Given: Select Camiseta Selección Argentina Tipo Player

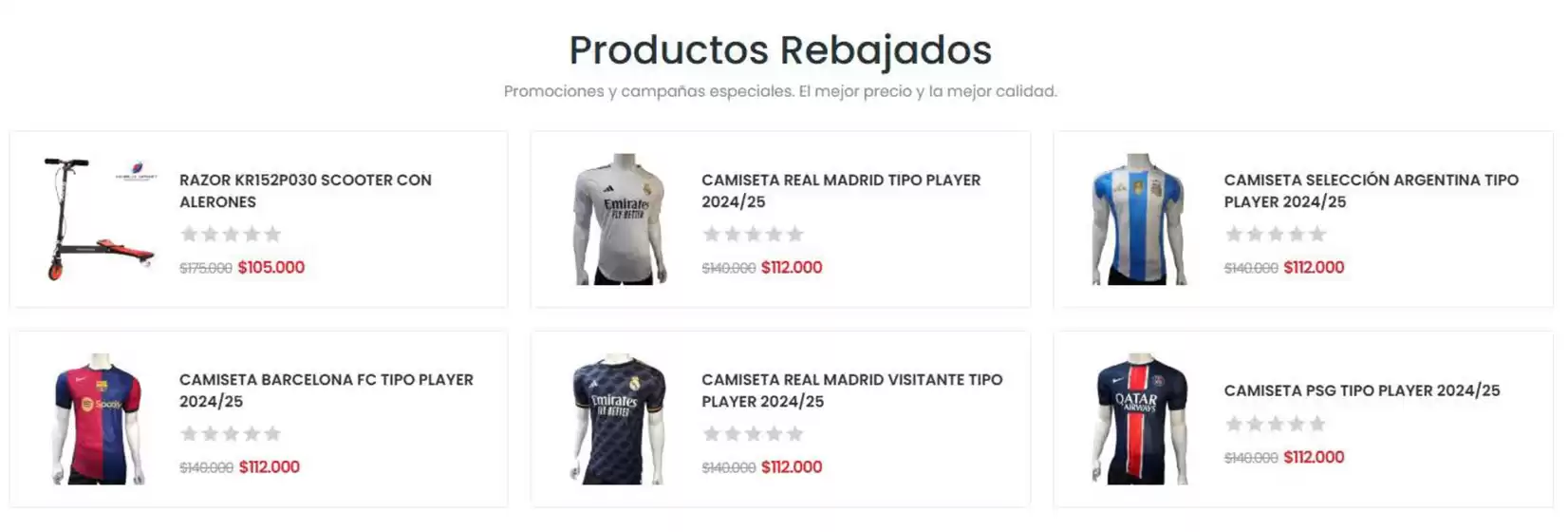Looking at the screenshot, I should coord(1370,190).
